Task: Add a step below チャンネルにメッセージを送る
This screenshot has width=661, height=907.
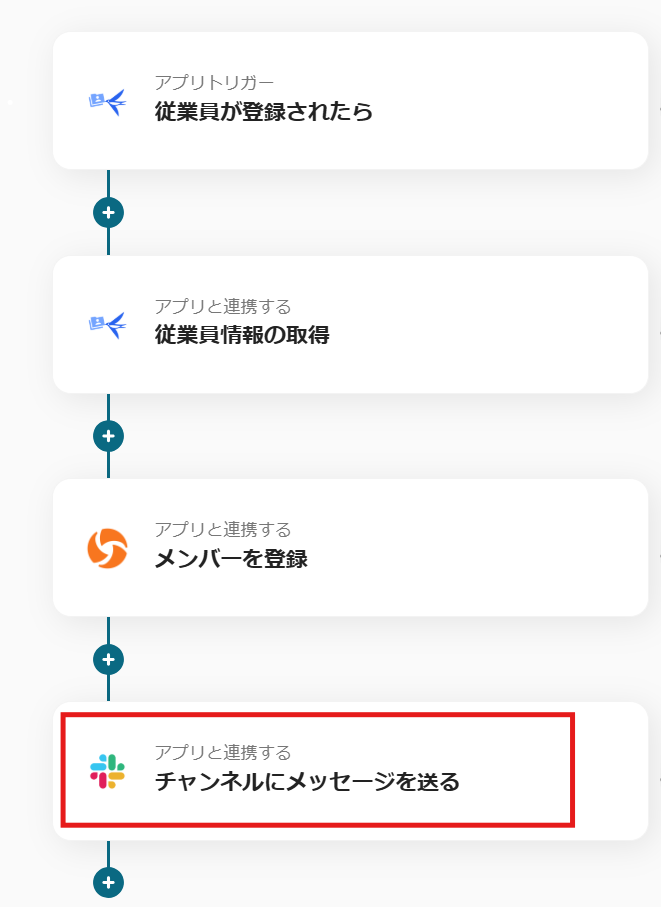Action: point(108,883)
